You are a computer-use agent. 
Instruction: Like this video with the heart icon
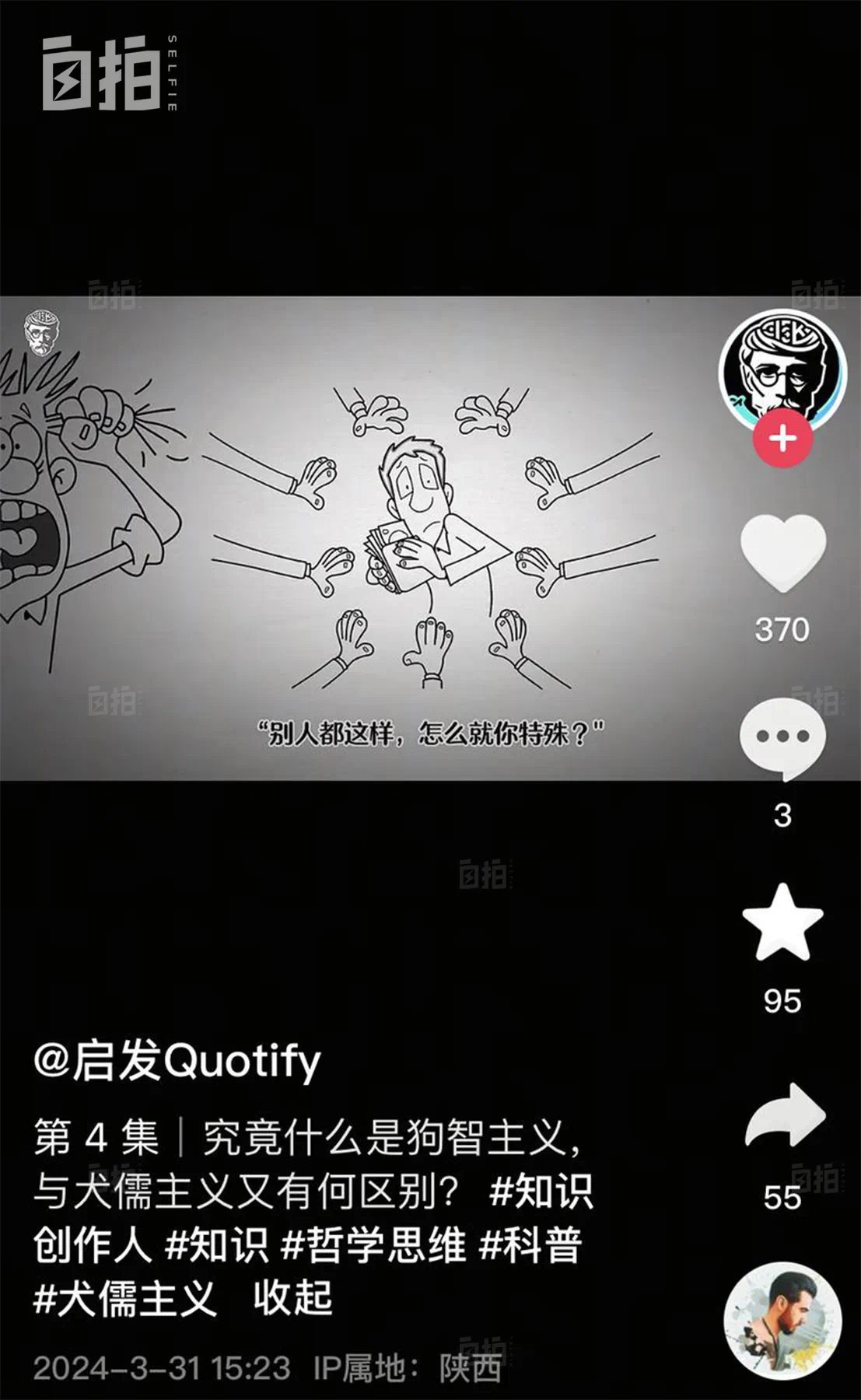[x=782, y=553]
